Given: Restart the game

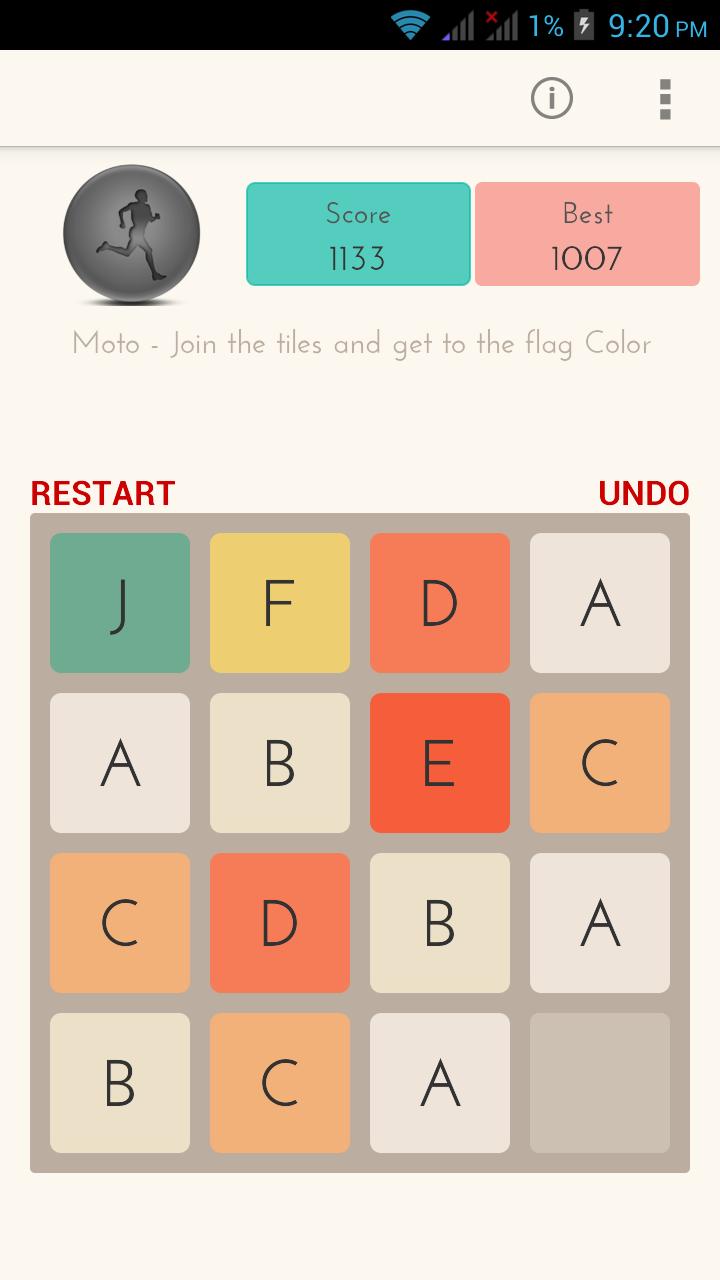Looking at the screenshot, I should pos(103,493).
